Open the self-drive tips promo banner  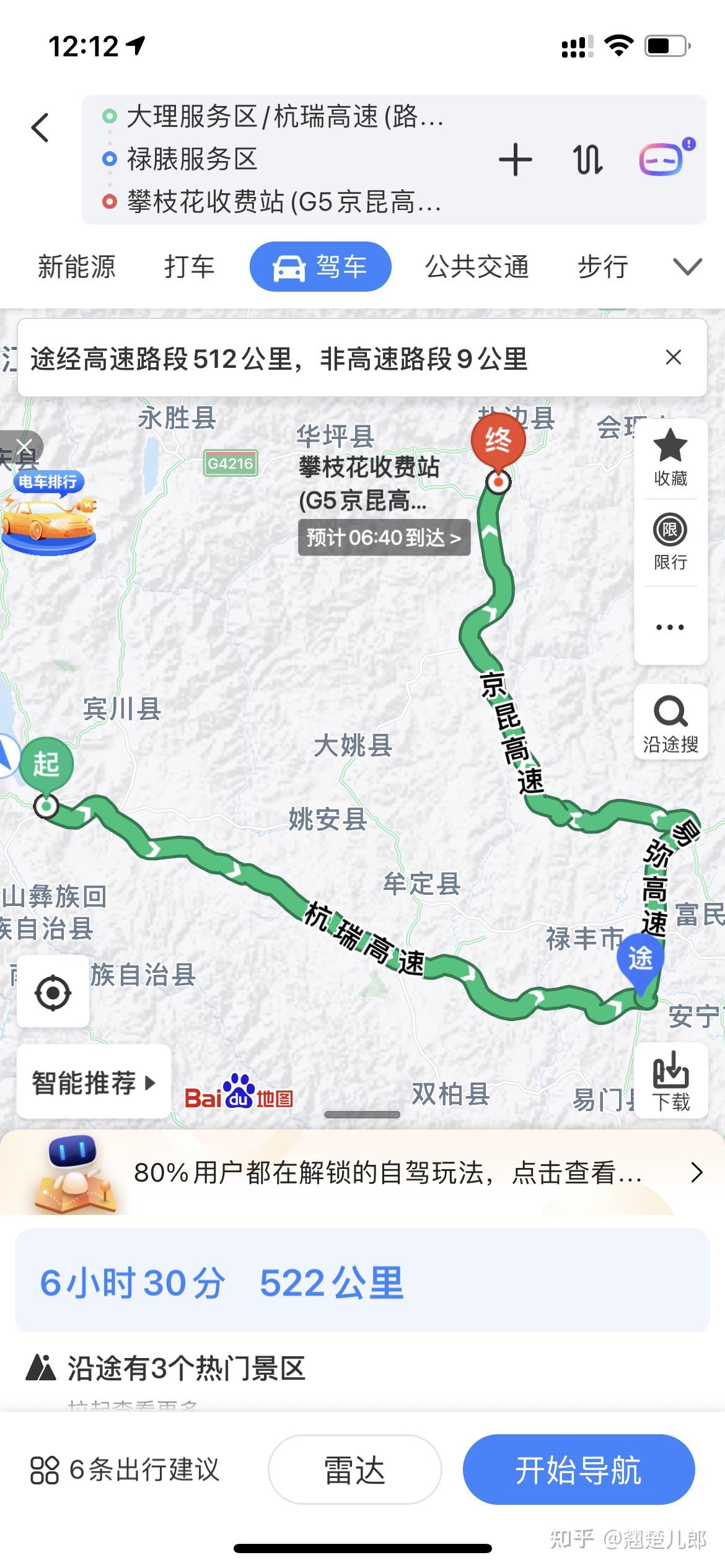[362, 1172]
